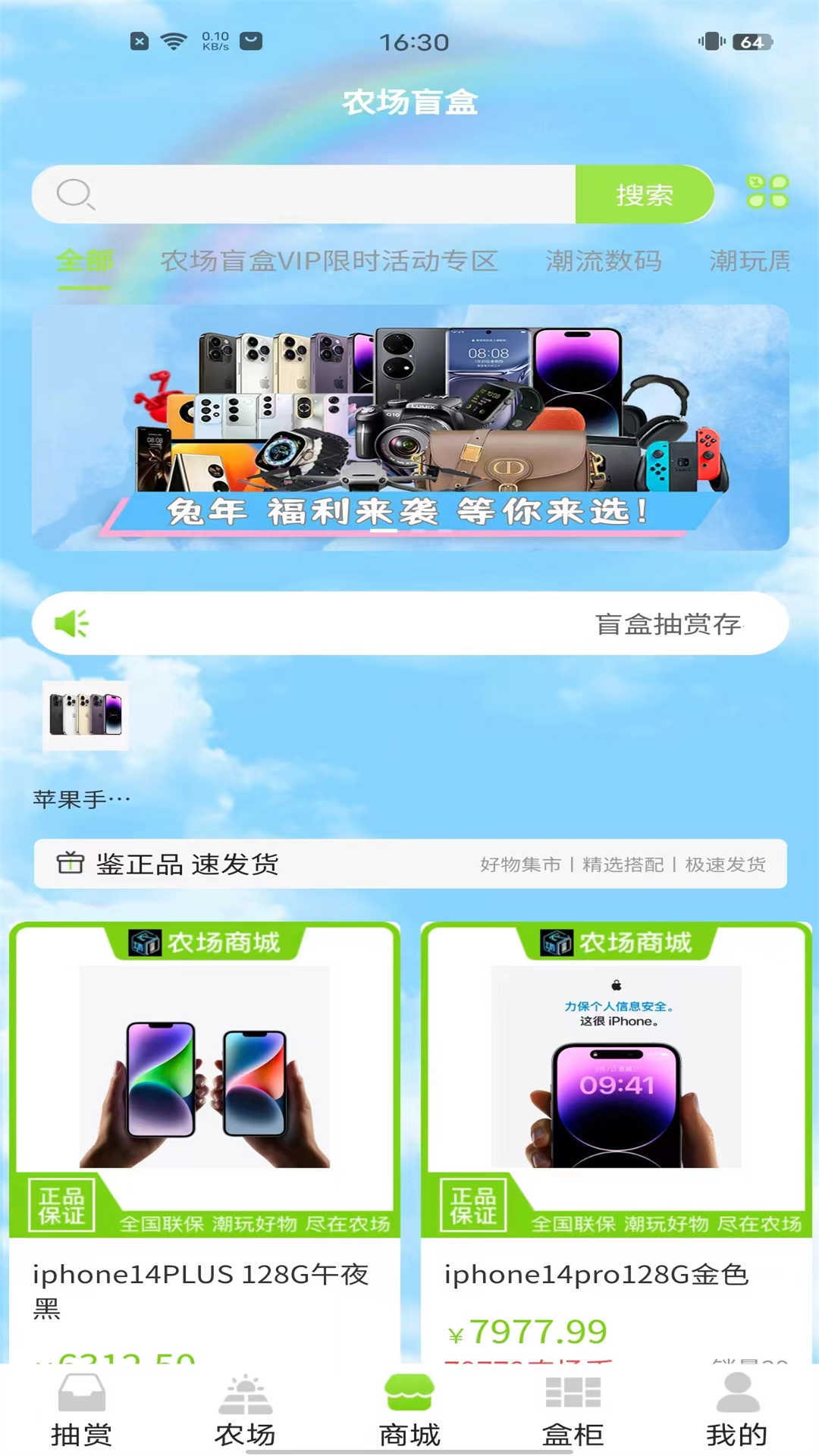Go to the 农场 tab
Screen dimensions: 819x1456
pyautogui.click(x=245, y=1412)
